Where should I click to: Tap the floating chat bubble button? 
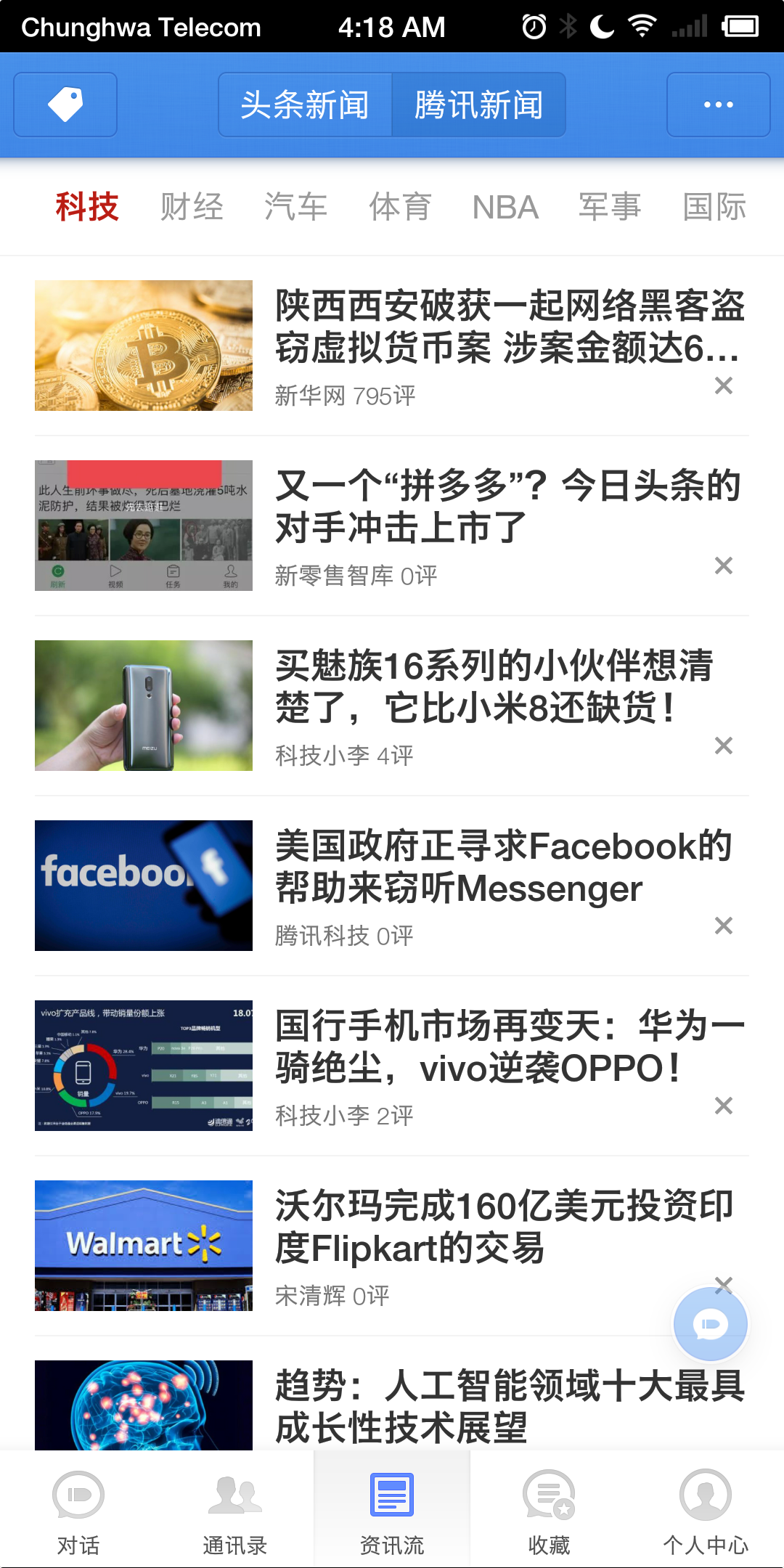[x=711, y=1324]
